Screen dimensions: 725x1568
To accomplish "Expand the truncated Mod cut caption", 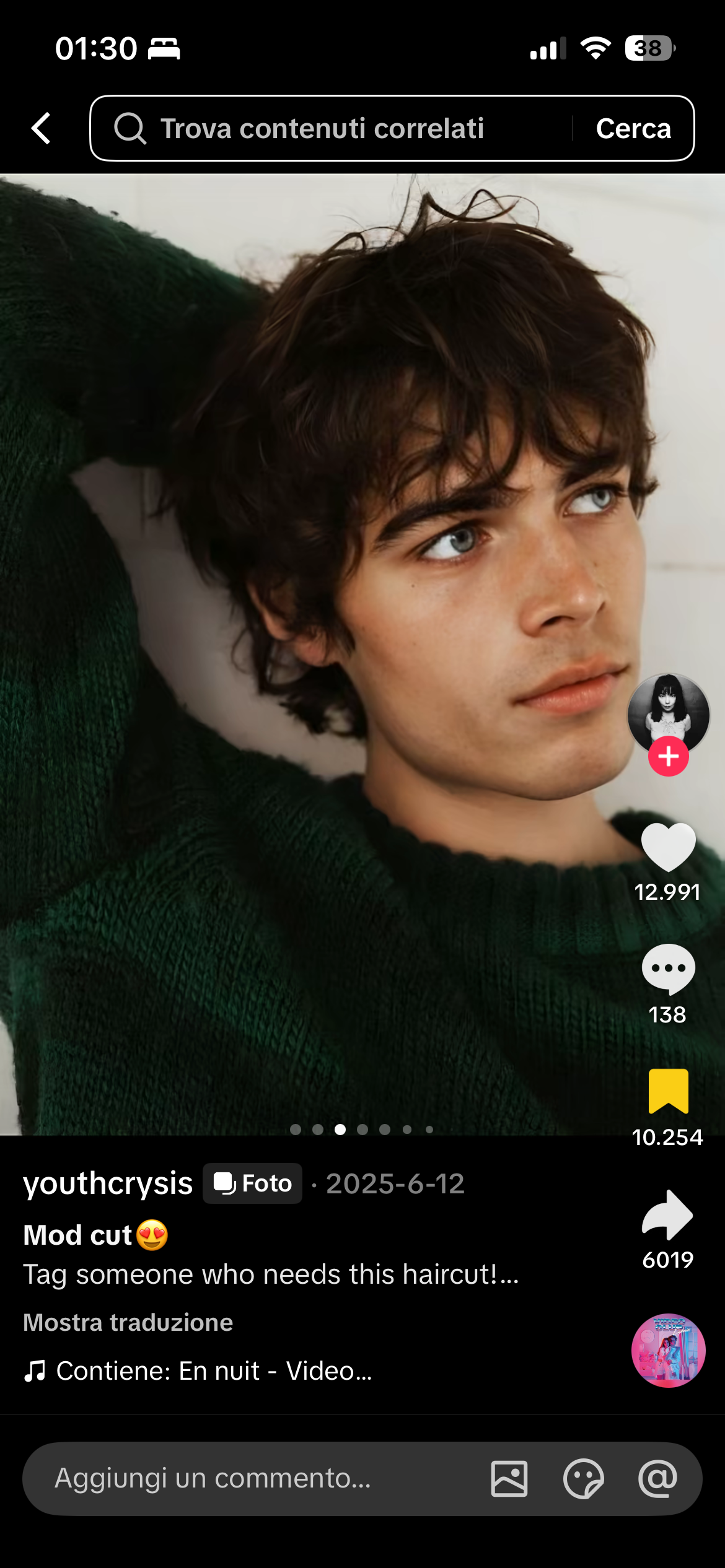I will coord(509,1274).
